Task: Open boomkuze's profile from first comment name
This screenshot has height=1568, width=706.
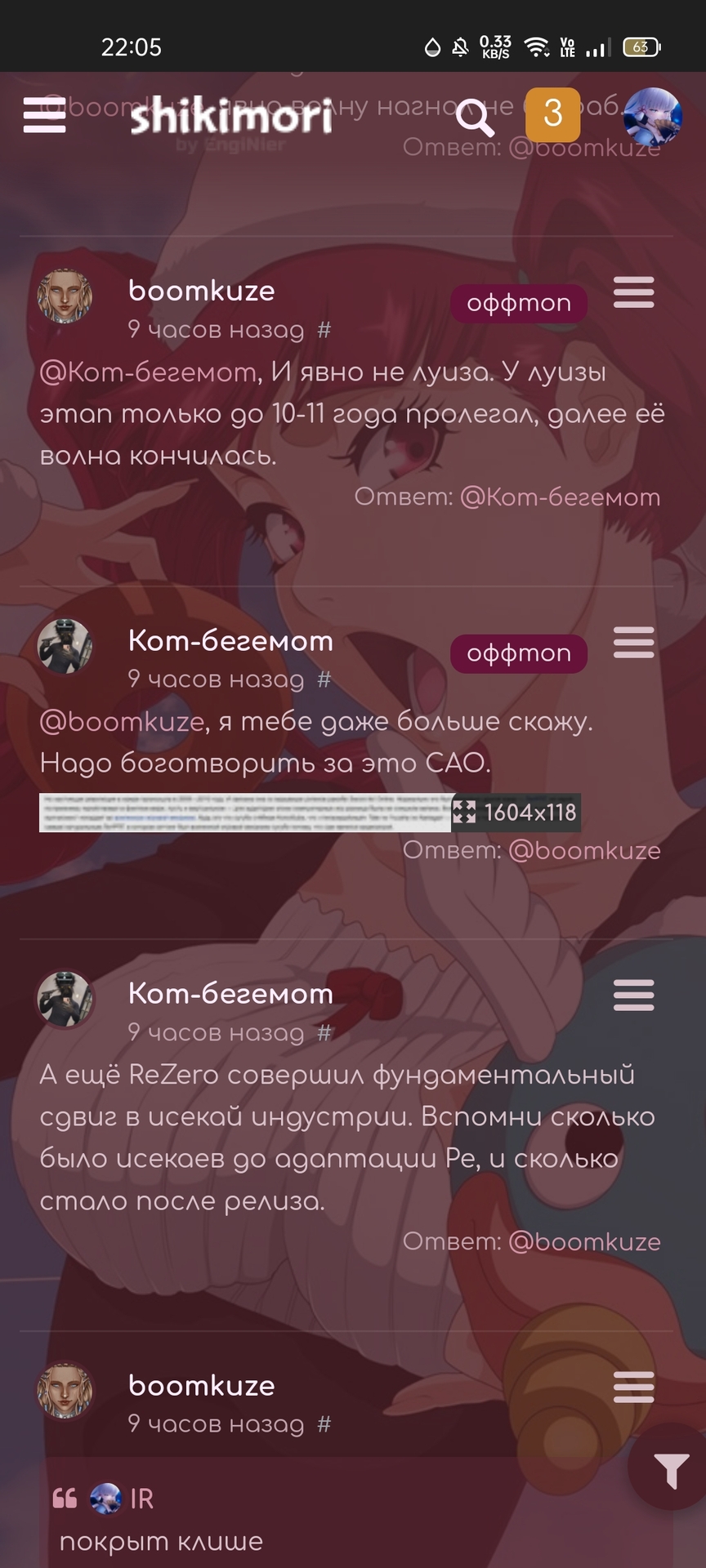Action: click(201, 291)
